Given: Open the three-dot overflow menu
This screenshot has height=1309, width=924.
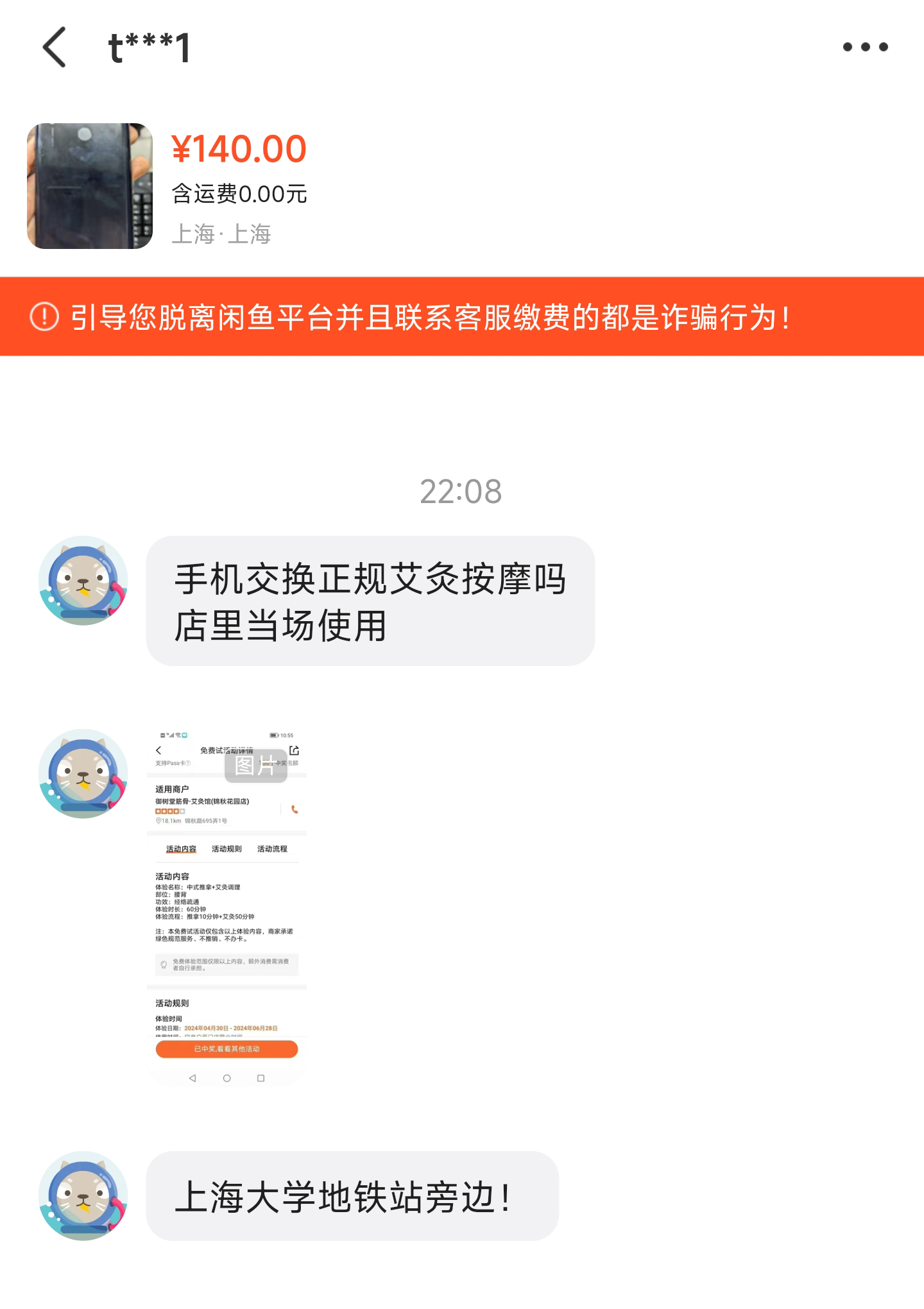Looking at the screenshot, I should point(865,47).
